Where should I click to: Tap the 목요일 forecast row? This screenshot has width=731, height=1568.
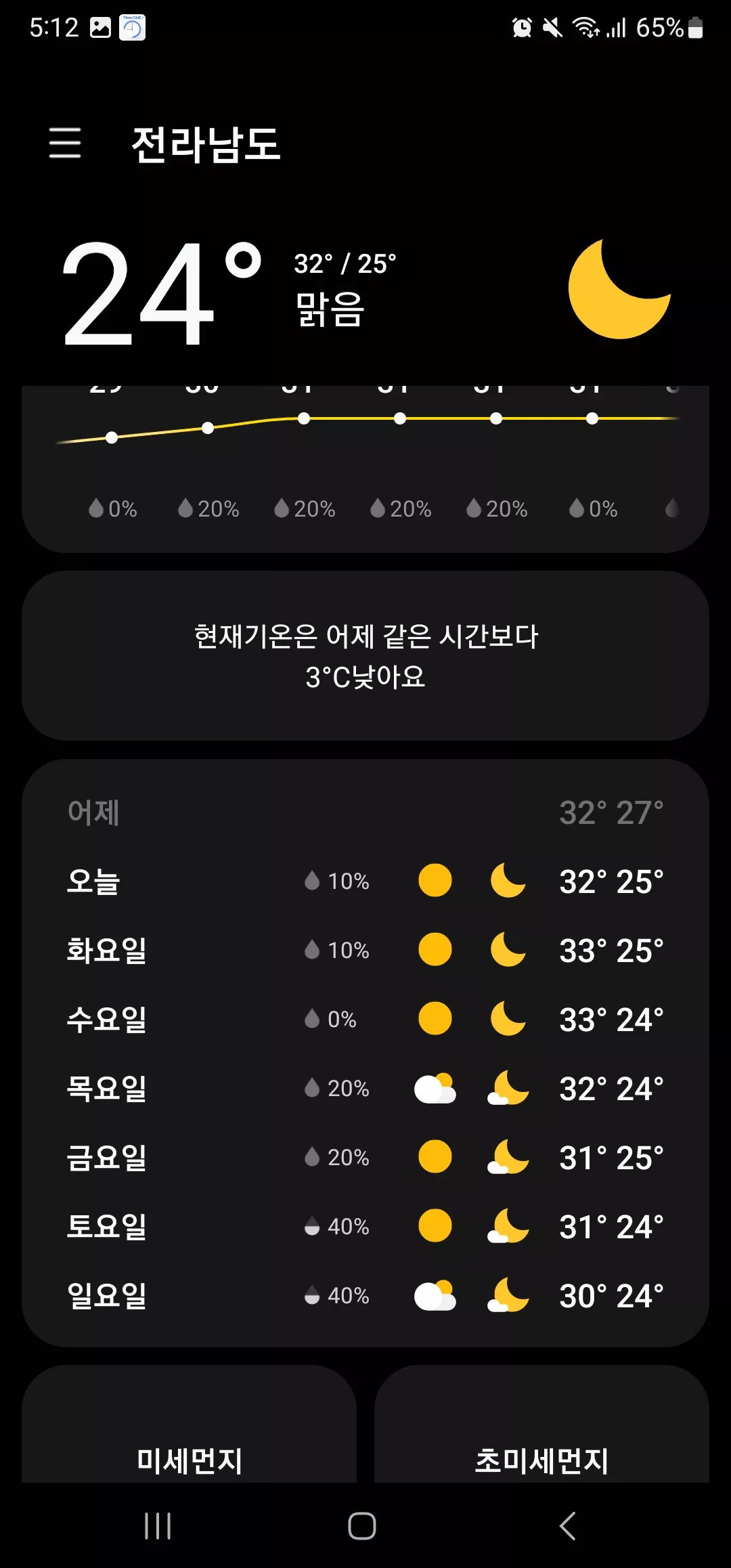pyautogui.click(x=365, y=1088)
